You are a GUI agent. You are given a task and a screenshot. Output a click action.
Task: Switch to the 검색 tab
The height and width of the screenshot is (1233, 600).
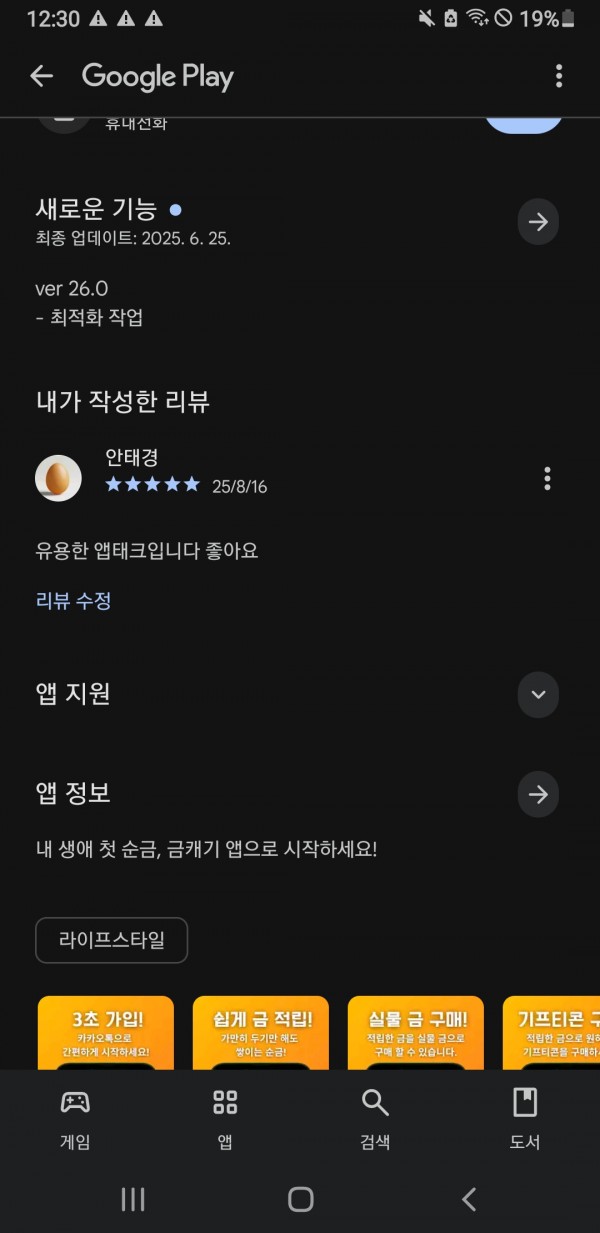(375, 1119)
